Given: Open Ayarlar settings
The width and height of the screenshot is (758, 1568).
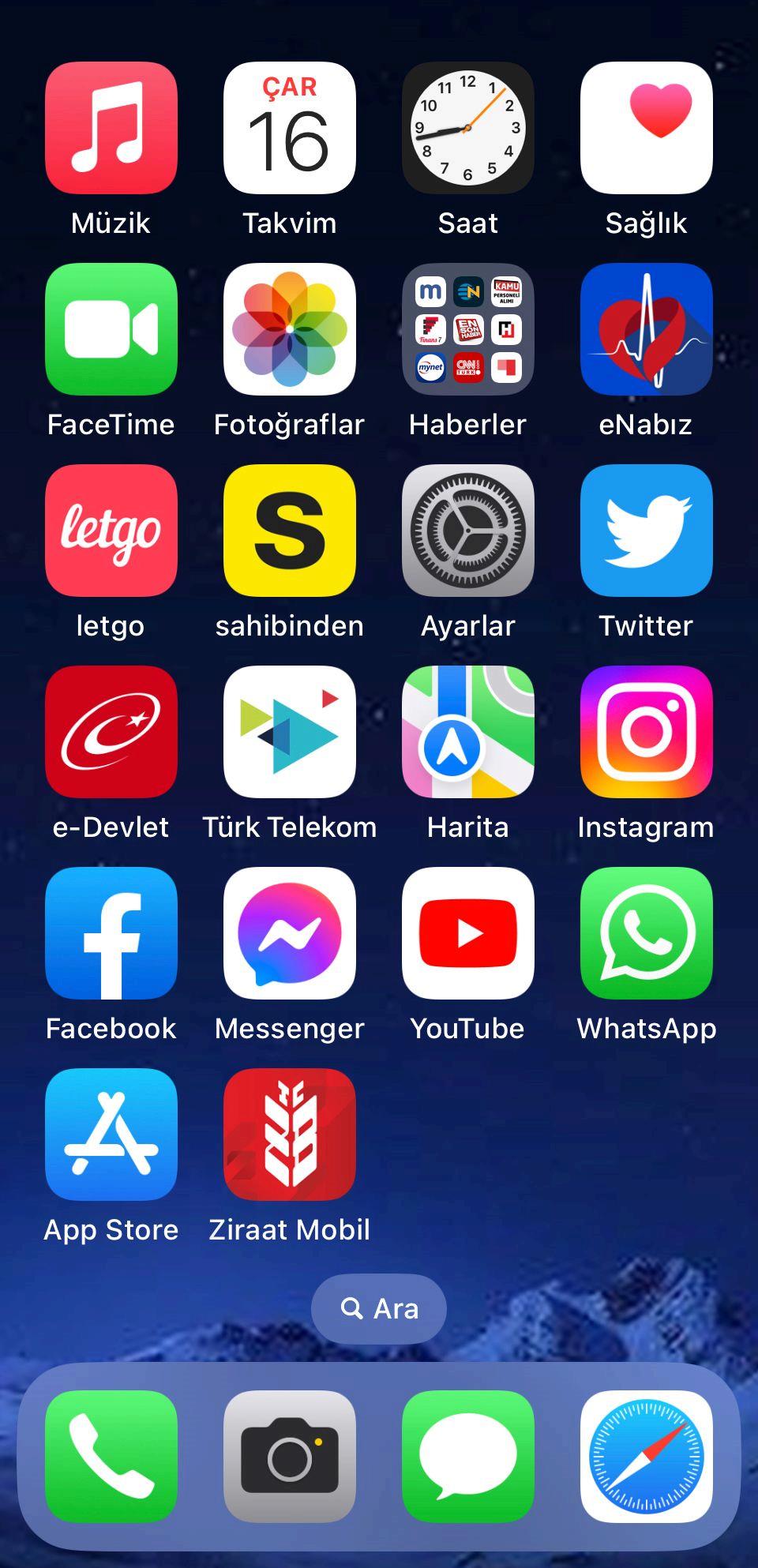Looking at the screenshot, I should click(468, 531).
